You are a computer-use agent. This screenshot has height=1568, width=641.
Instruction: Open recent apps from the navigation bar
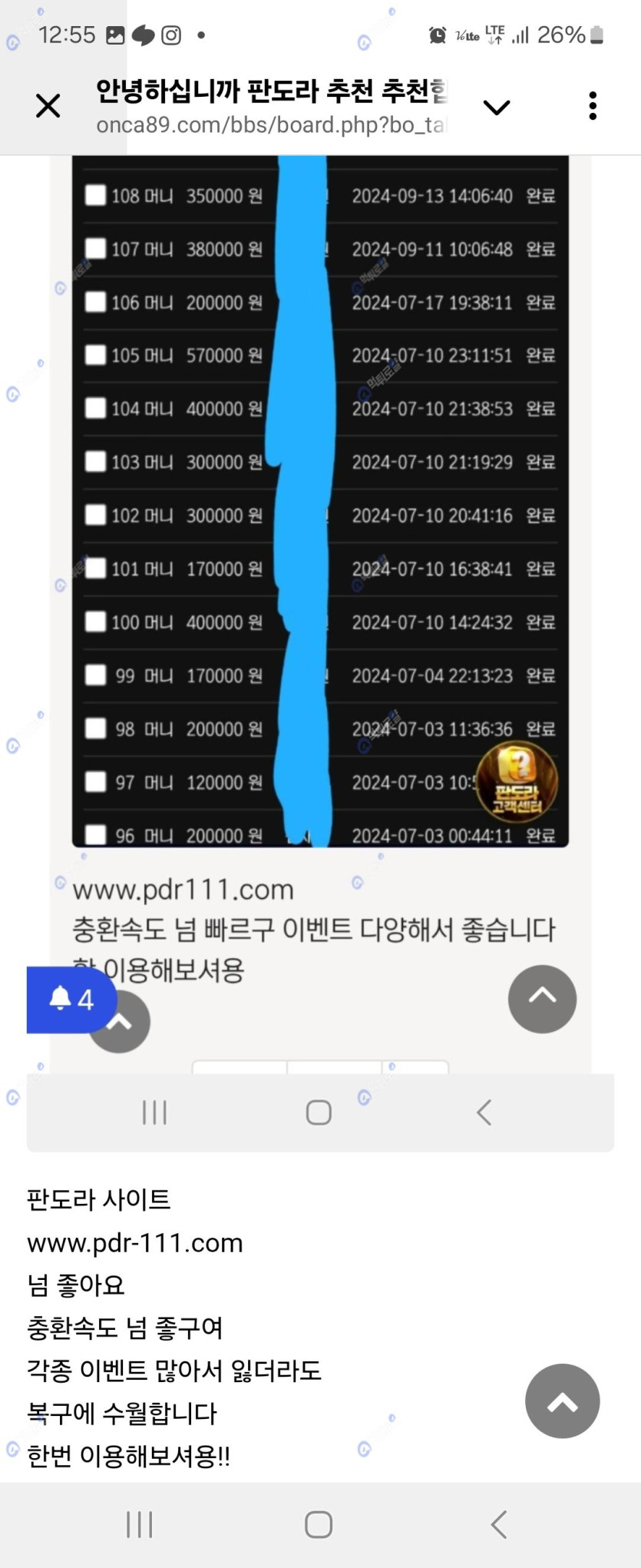pyautogui.click(x=140, y=1524)
